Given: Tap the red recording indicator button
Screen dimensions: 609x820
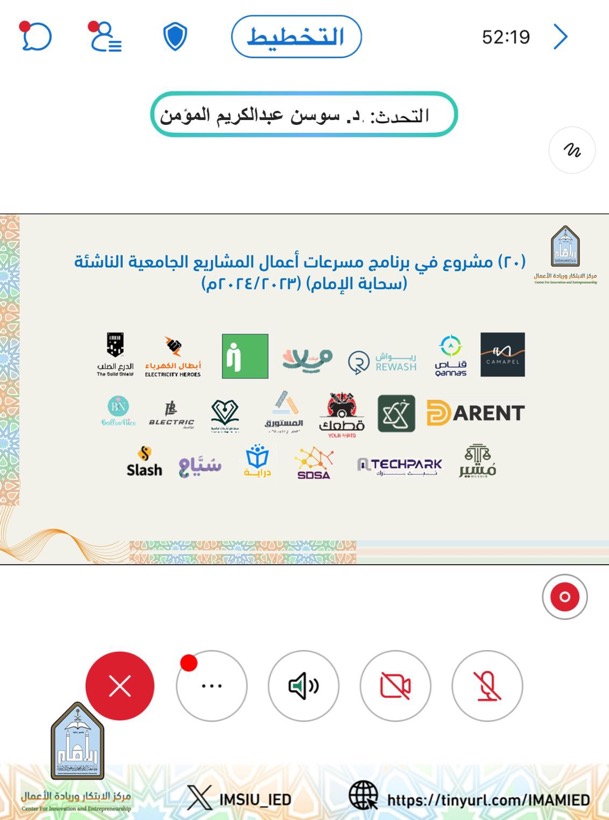Looking at the screenshot, I should point(564,597).
